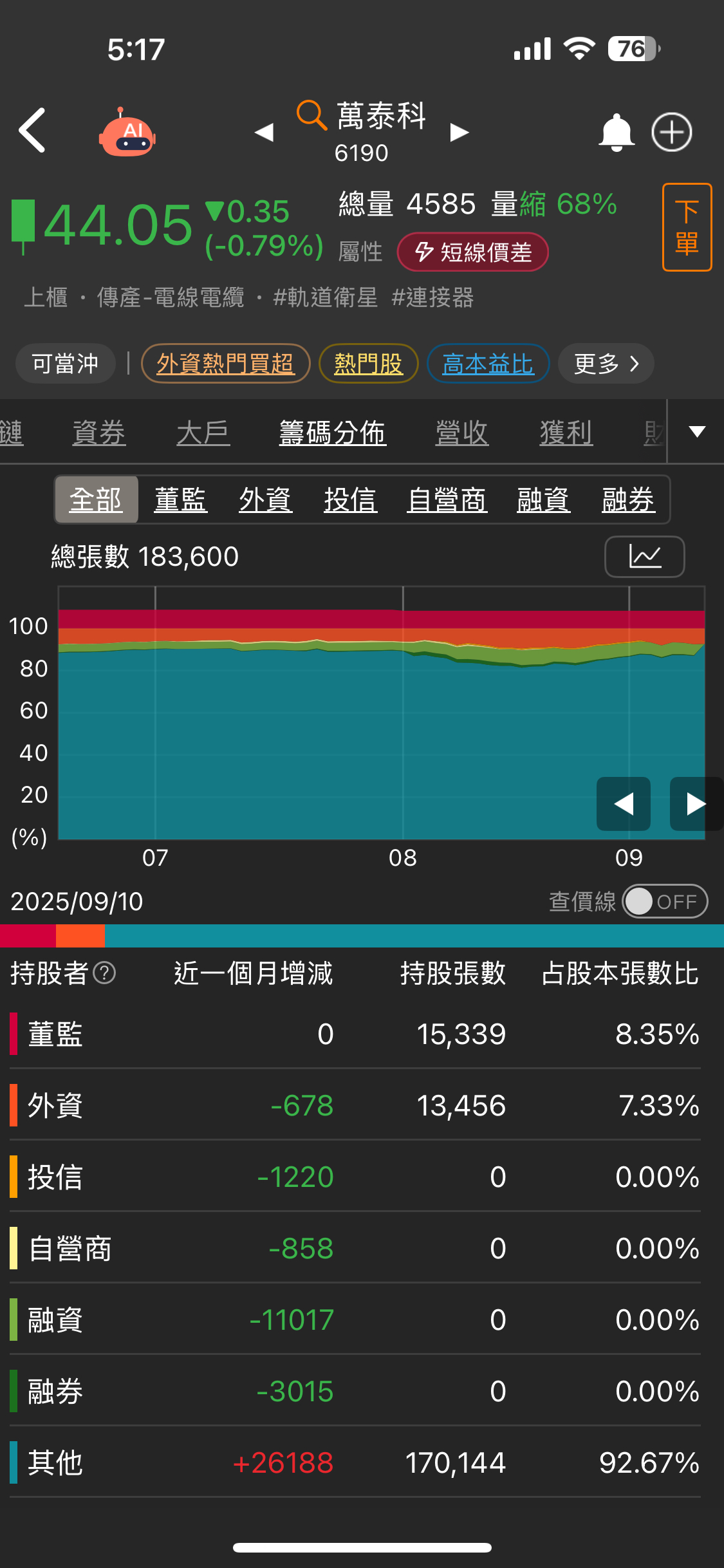This screenshot has width=724, height=1568.
Task: Select the 融資 segment filter
Action: pyautogui.click(x=543, y=500)
